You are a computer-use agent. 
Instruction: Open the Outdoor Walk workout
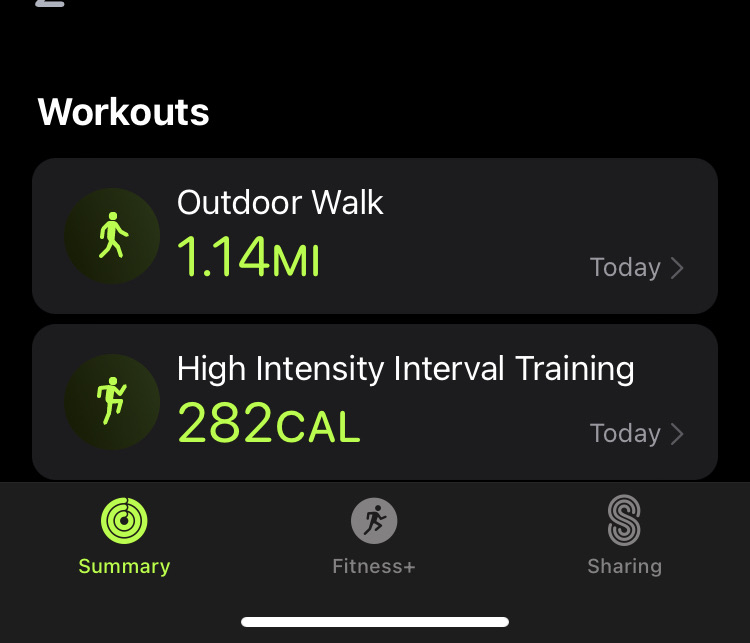pos(374,236)
